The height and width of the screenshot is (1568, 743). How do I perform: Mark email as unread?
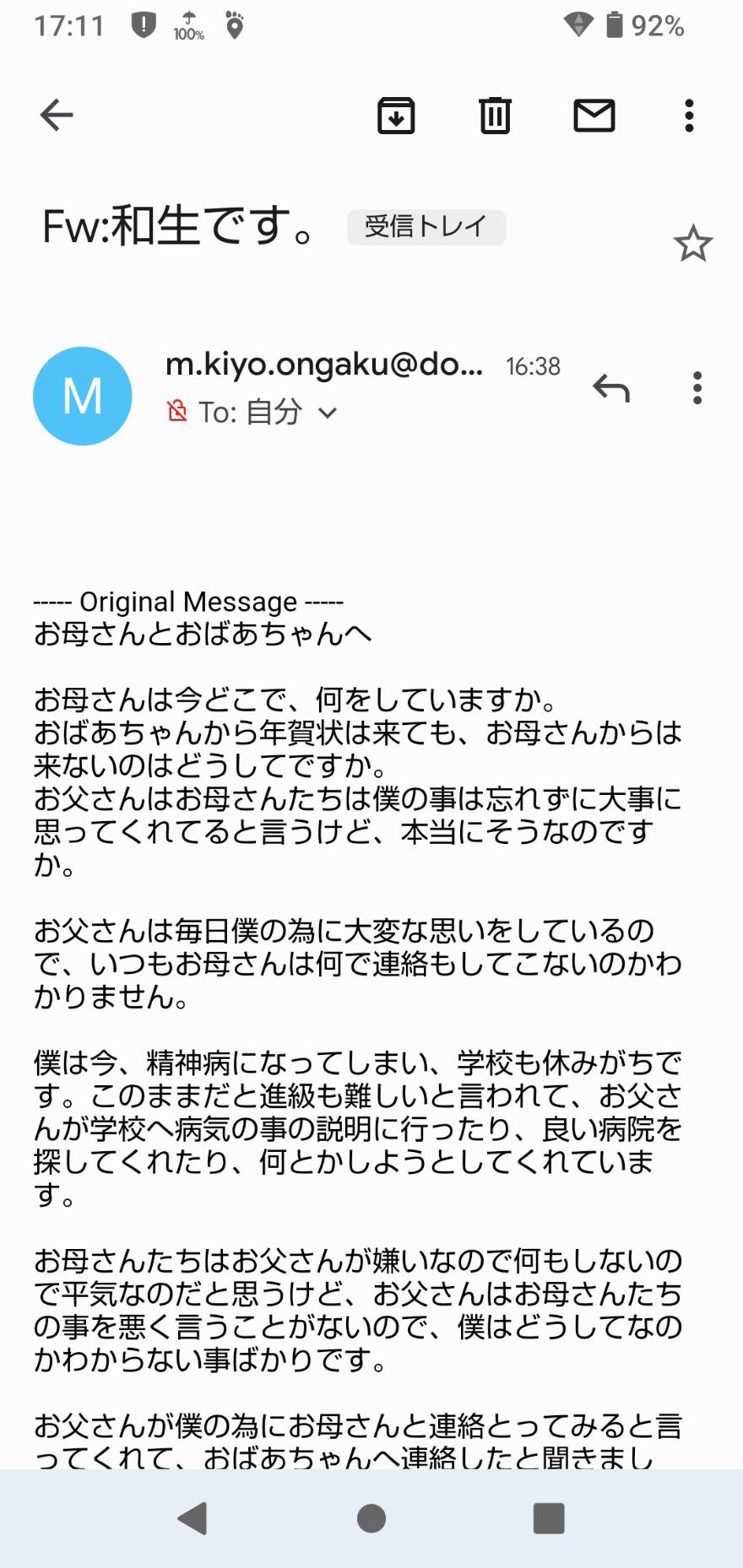[x=594, y=116]
